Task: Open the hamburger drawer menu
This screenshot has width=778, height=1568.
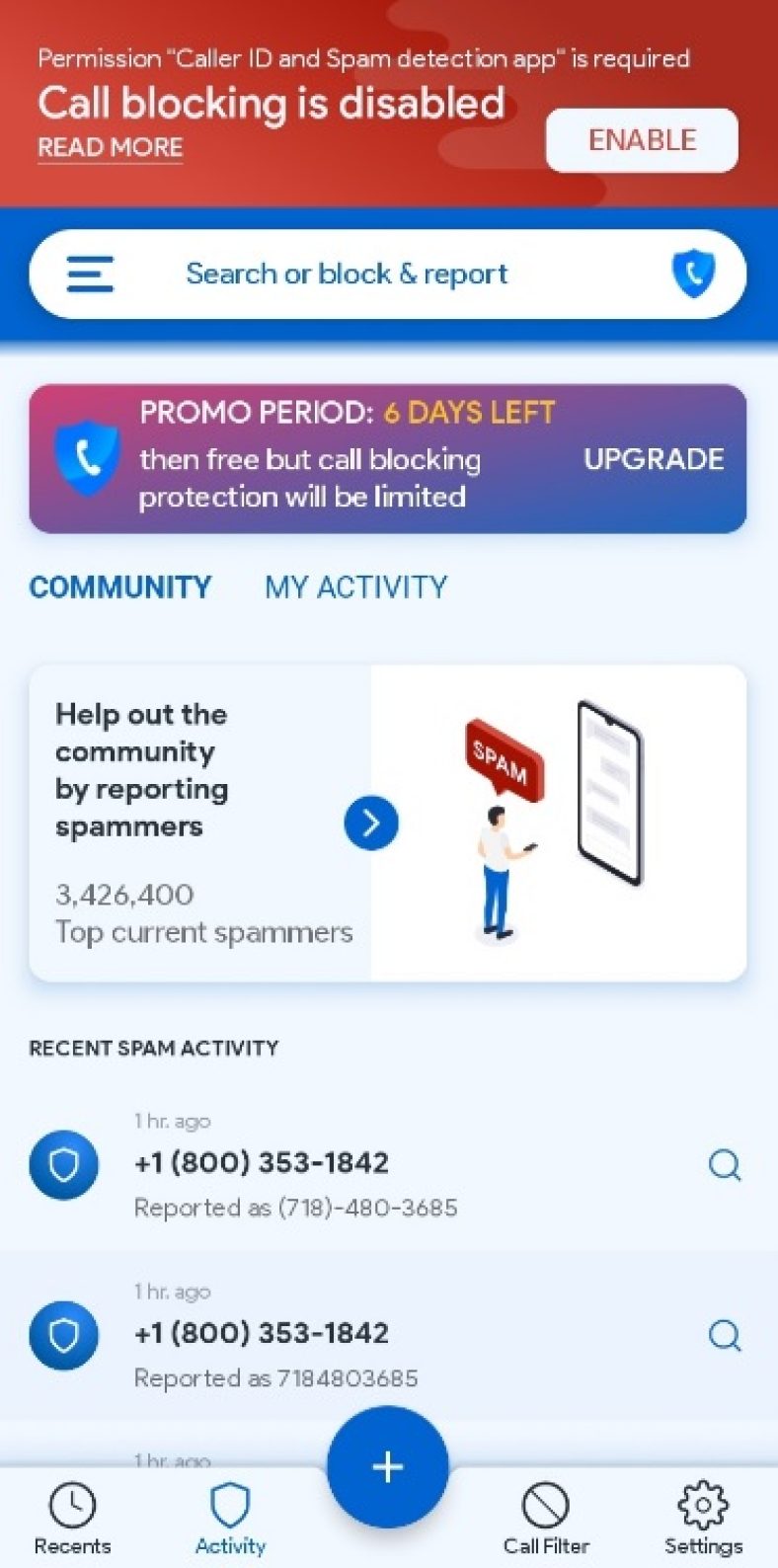Action: pyautogui.click(x=90, y=274)
